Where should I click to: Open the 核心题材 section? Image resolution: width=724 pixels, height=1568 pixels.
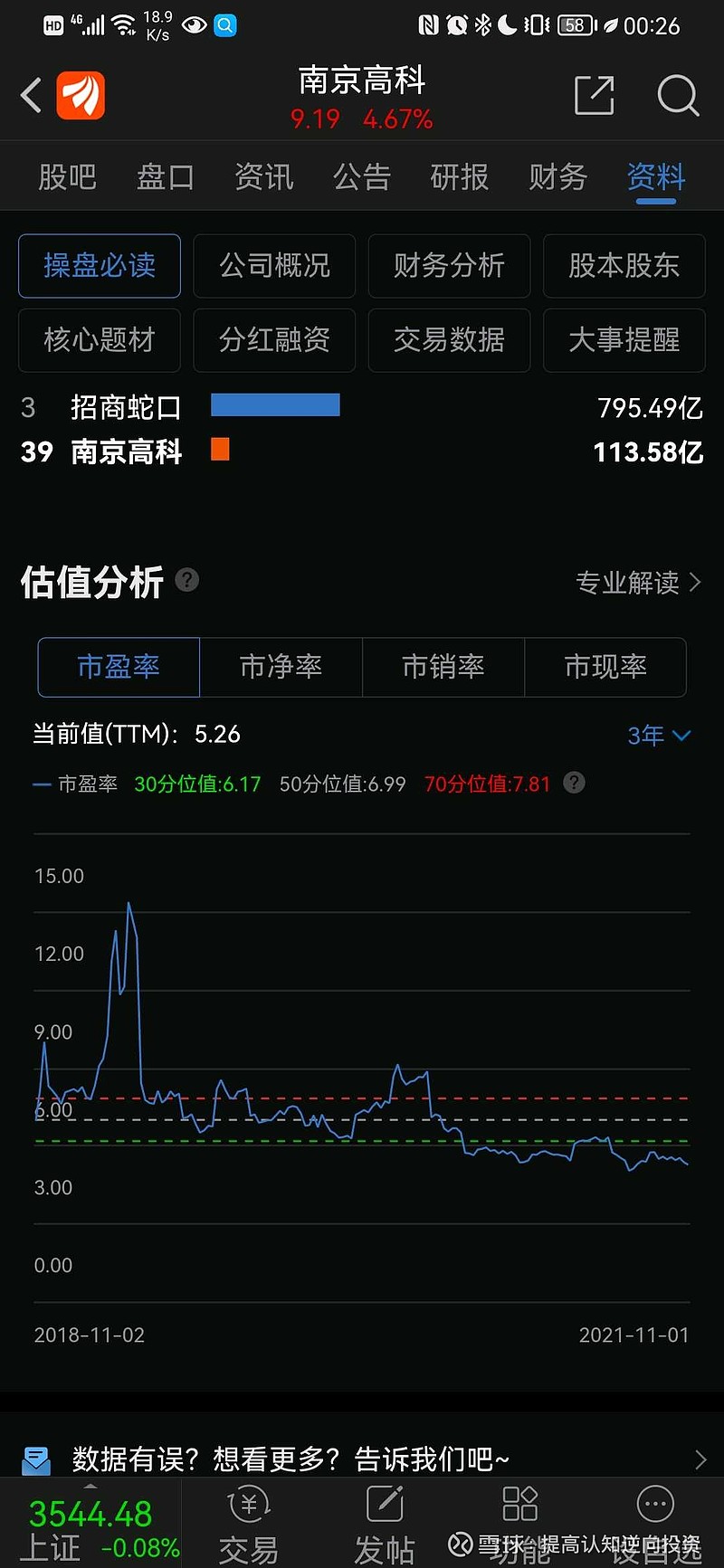tap(99, 340)
